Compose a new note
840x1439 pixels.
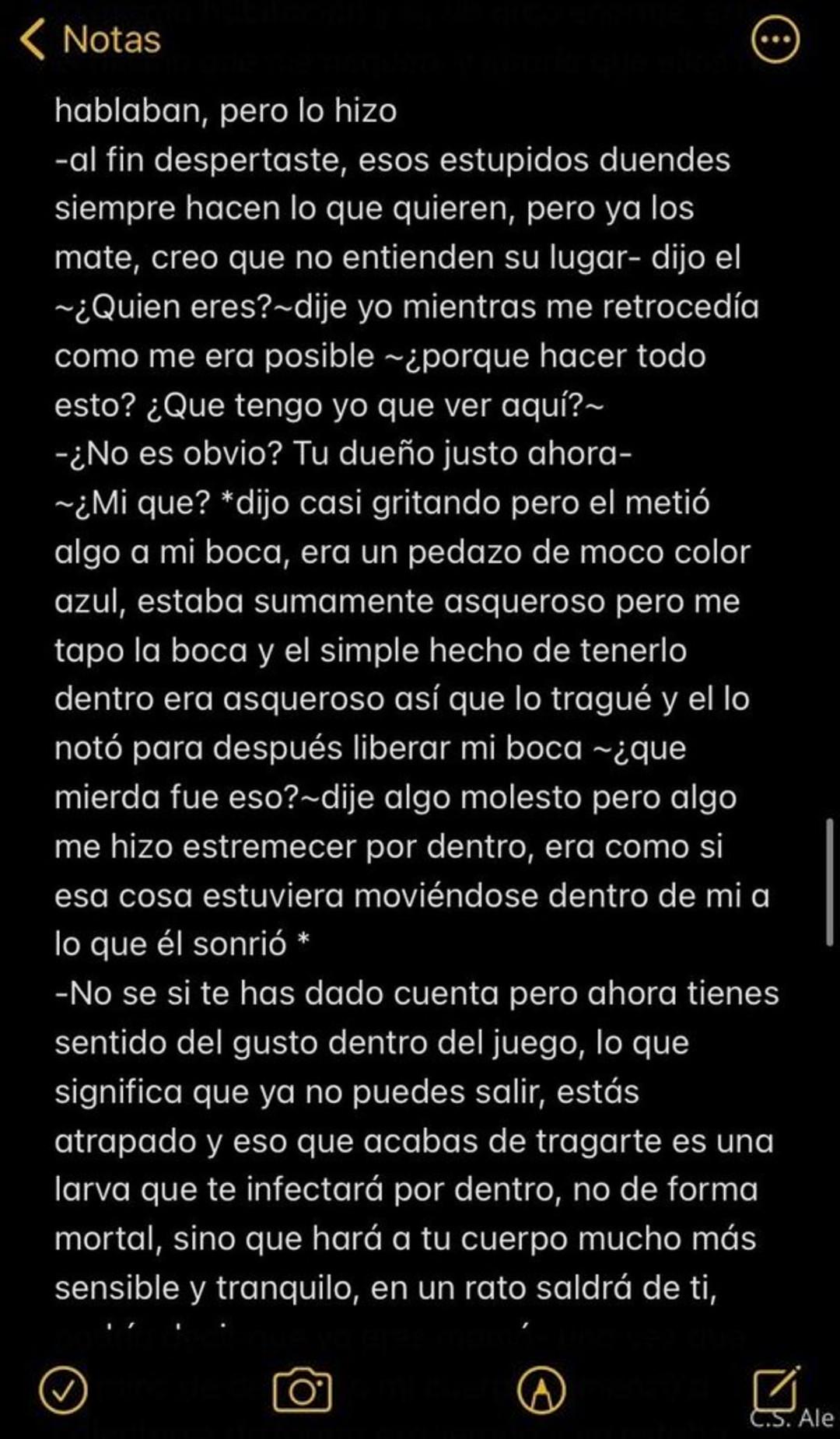pyautogui.click(x=776, y=1388)
